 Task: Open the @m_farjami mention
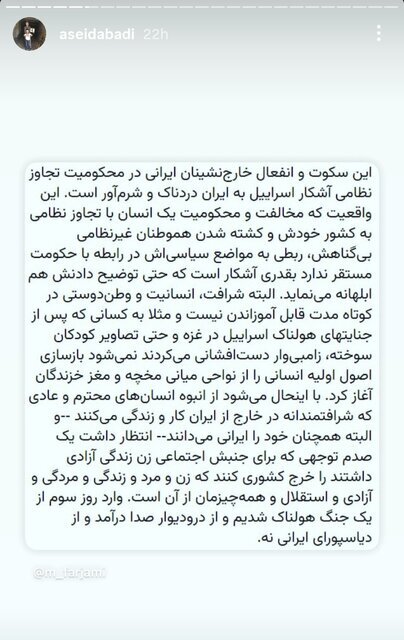pos(69,573)
